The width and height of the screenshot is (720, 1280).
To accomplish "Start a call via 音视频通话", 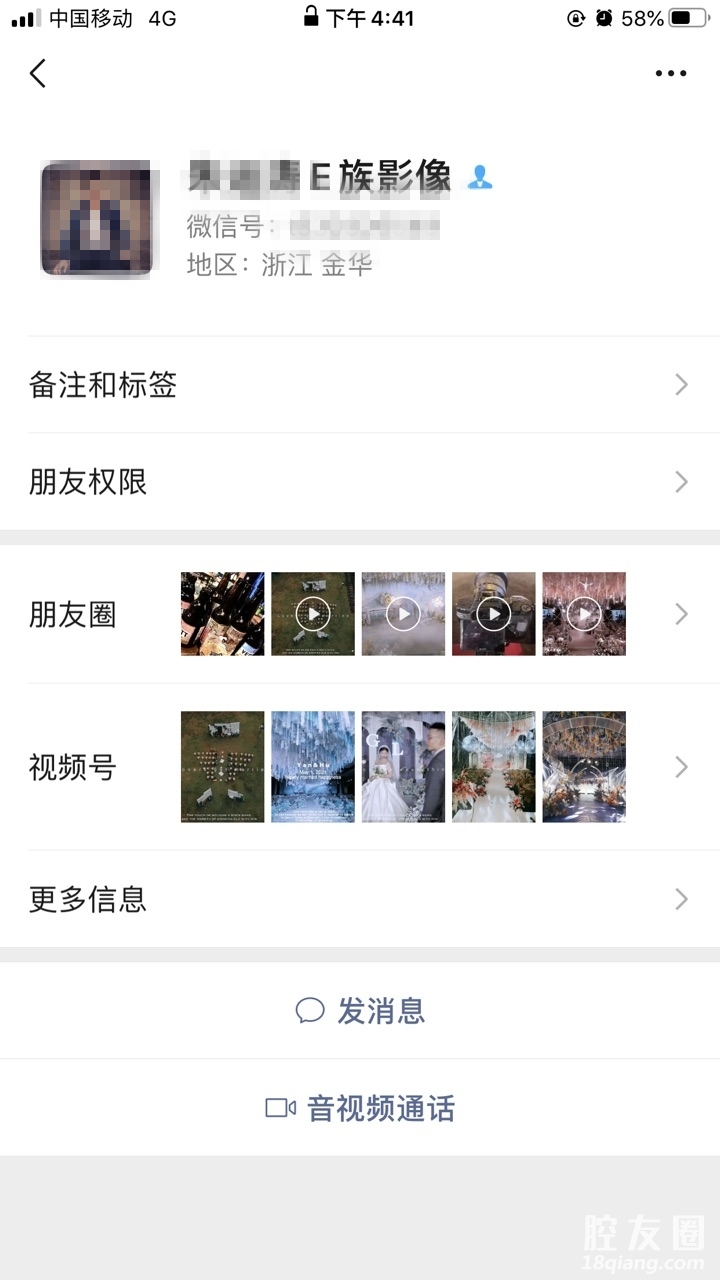I will (360, 1108).
